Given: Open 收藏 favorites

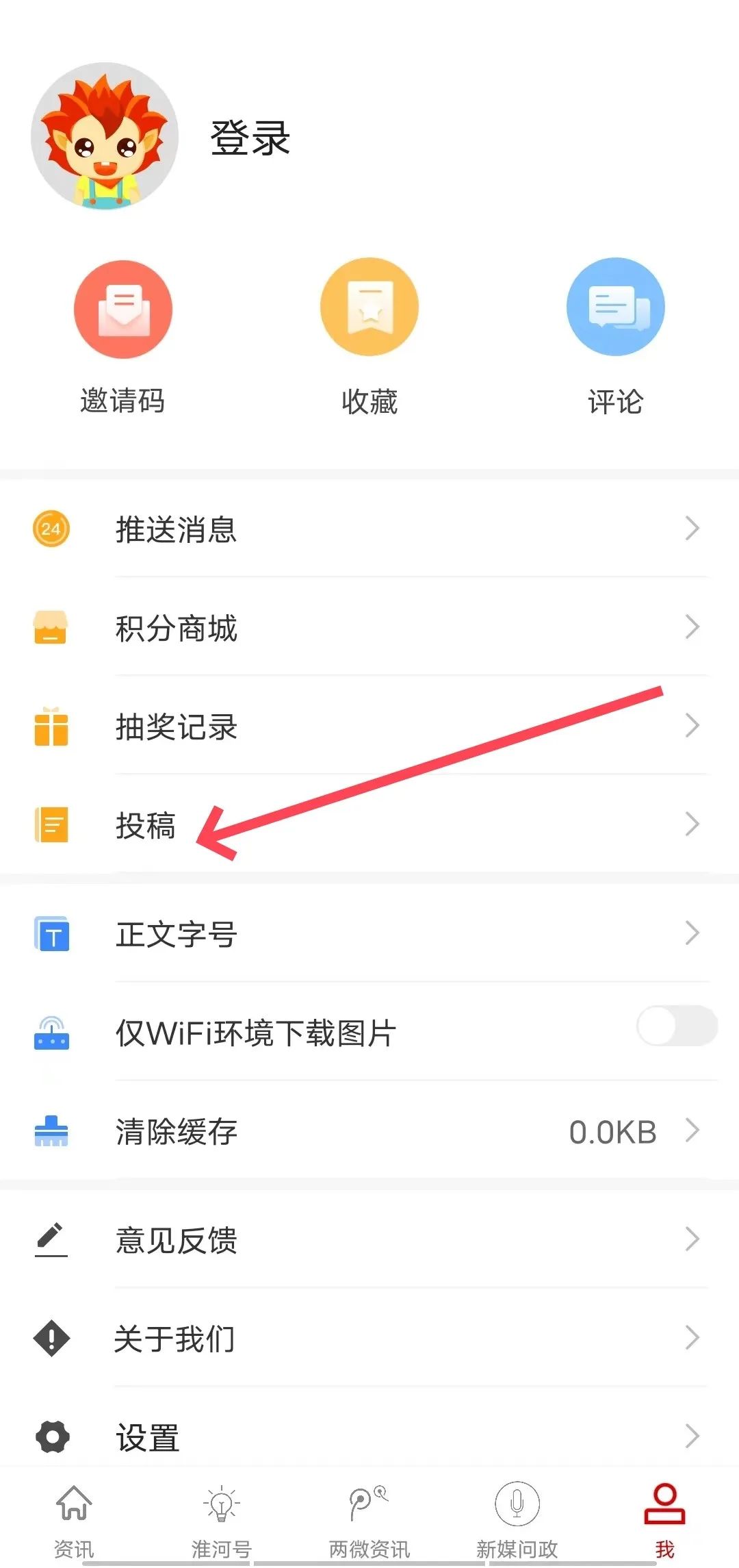Looking at the screenshot, I should click(369, 337).
